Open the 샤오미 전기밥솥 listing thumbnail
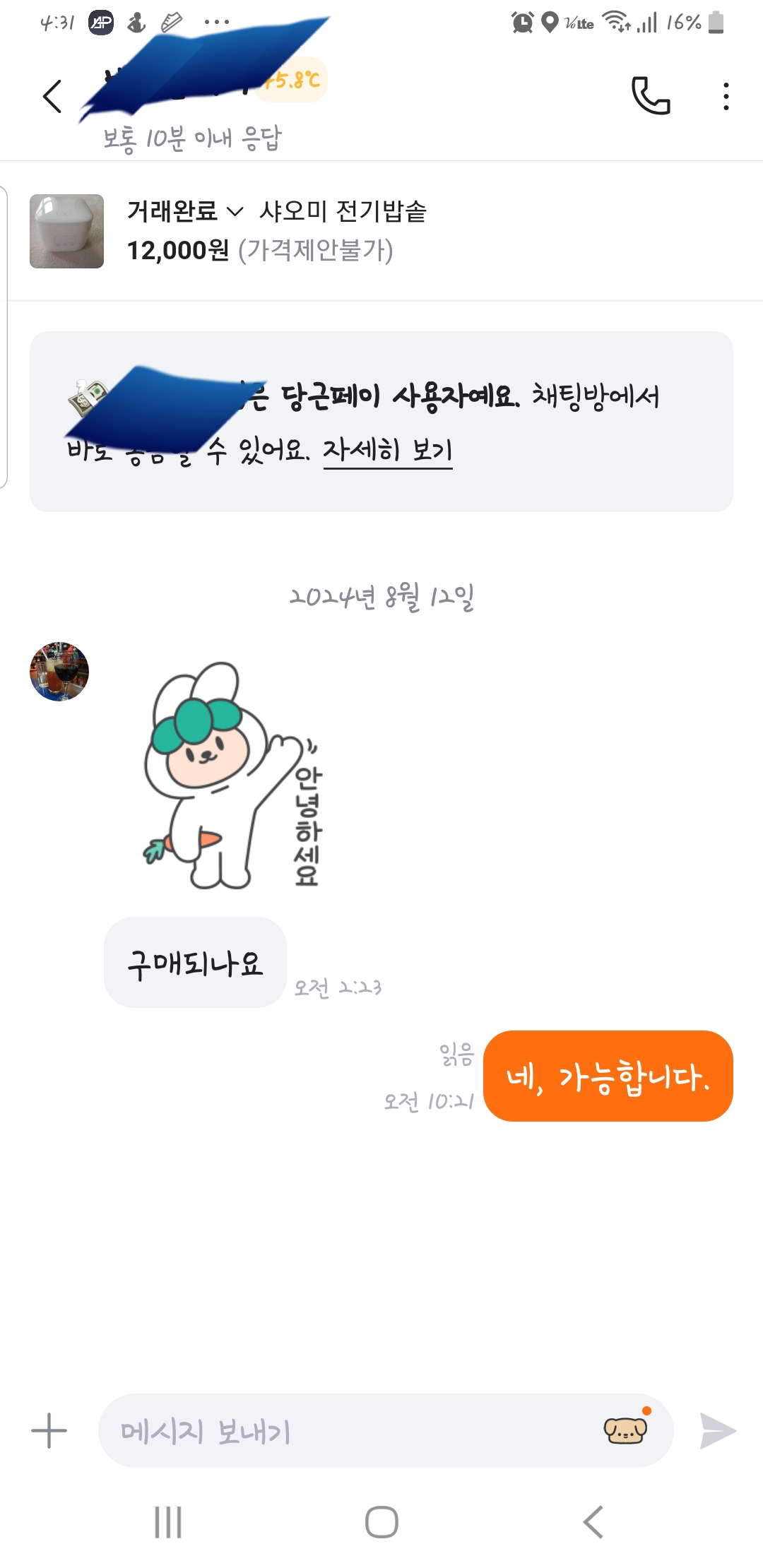Screen dimensions: 763x1568 (66, 231)
